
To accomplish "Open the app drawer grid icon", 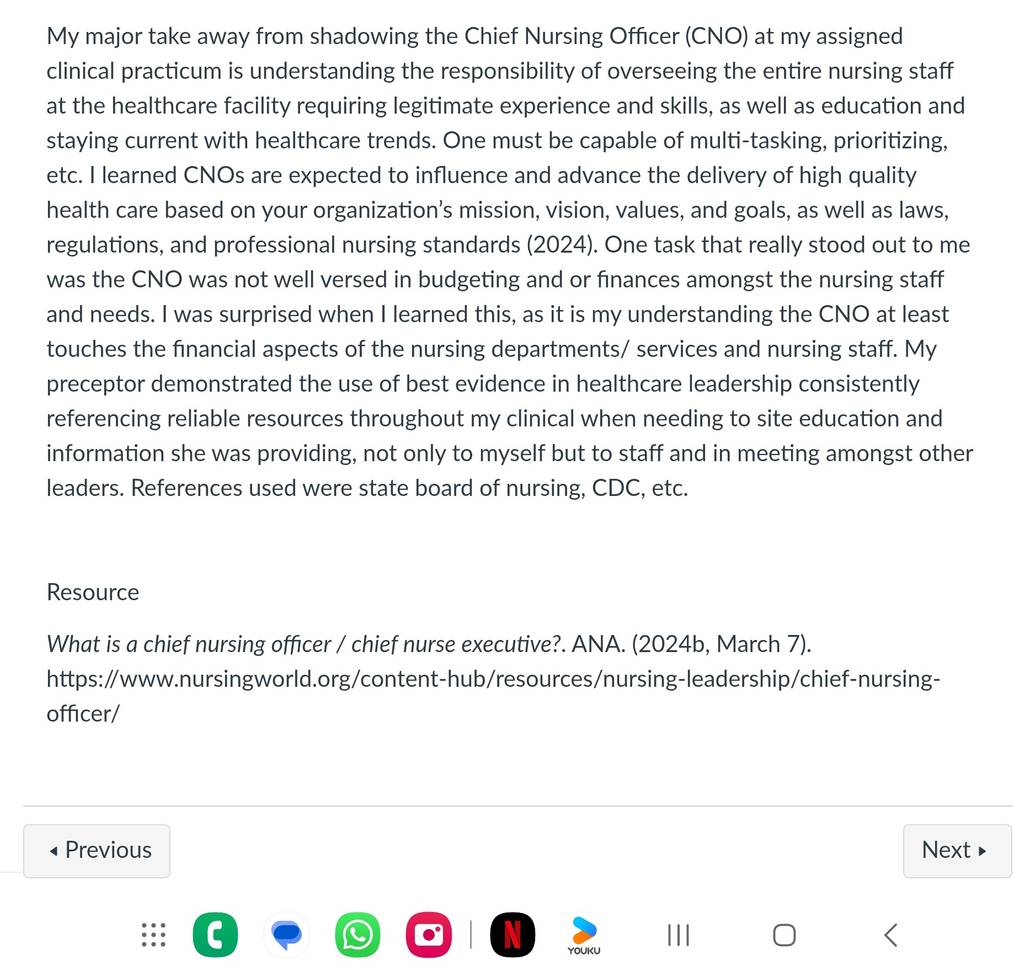I will pyautogui.click(x=154, y=935).
